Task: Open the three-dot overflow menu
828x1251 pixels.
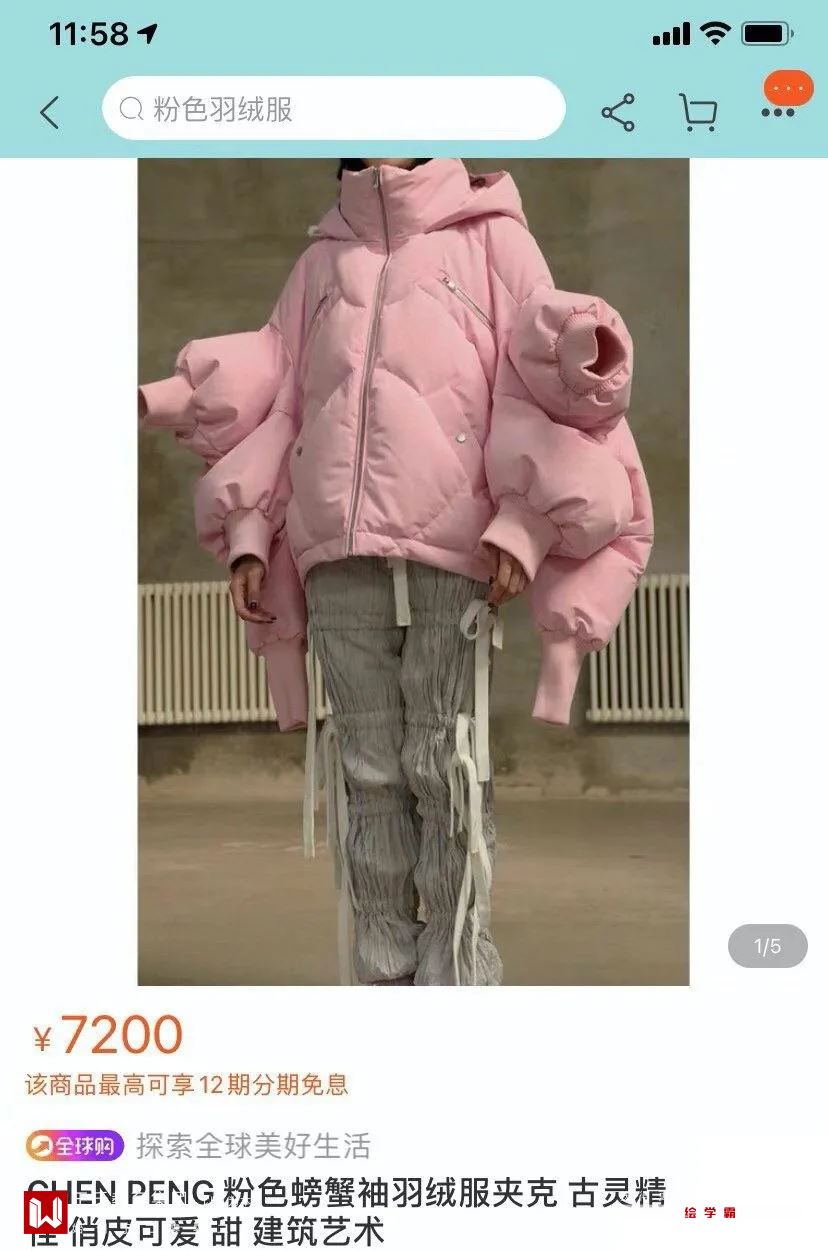Action: [x=778, y=112]
